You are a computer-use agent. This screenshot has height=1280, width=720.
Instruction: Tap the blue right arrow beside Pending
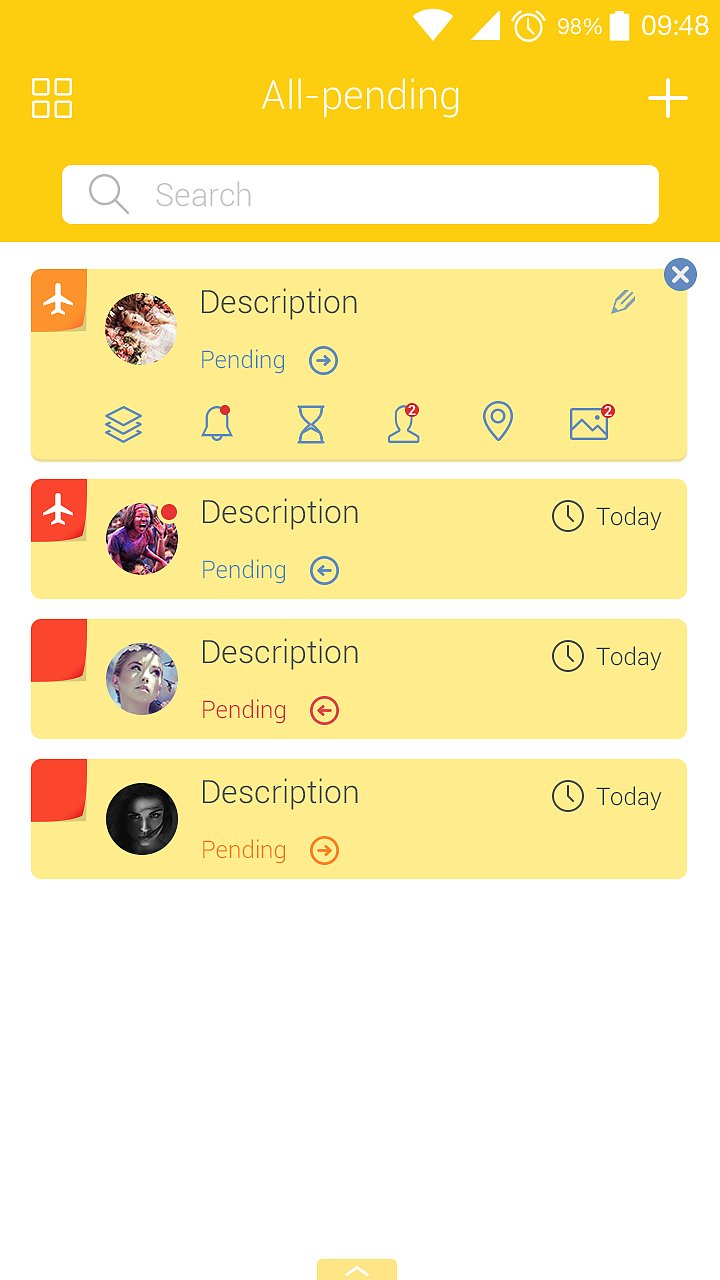pos(323,360)
